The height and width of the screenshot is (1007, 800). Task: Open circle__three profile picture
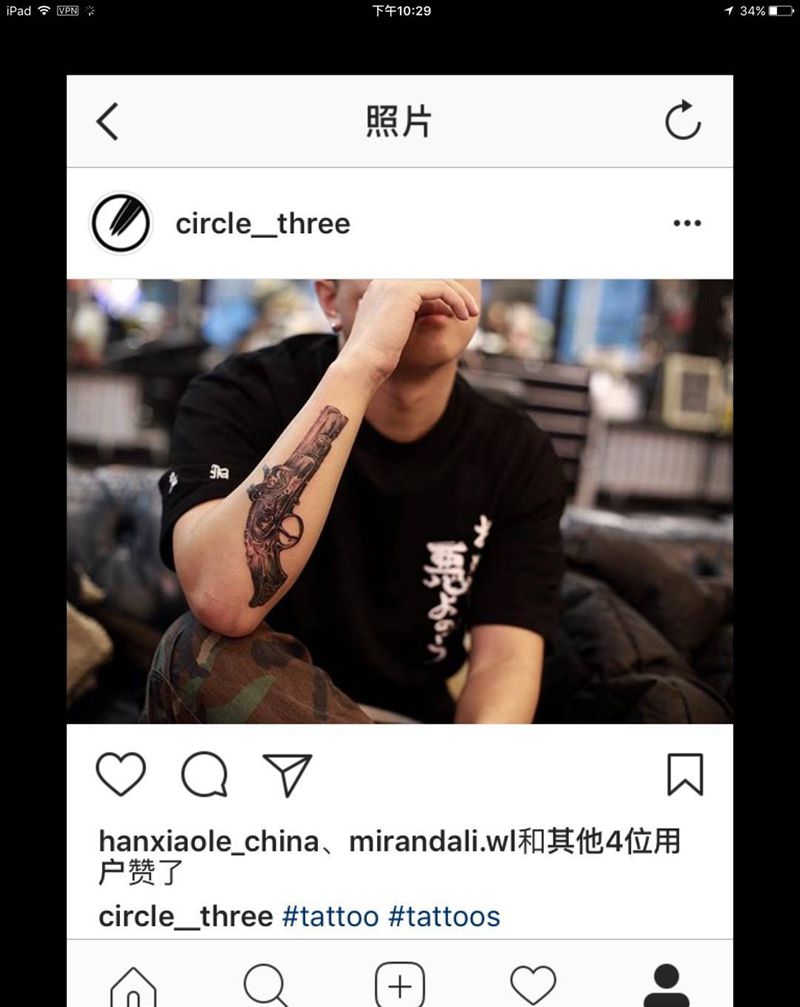coord(120,223)
